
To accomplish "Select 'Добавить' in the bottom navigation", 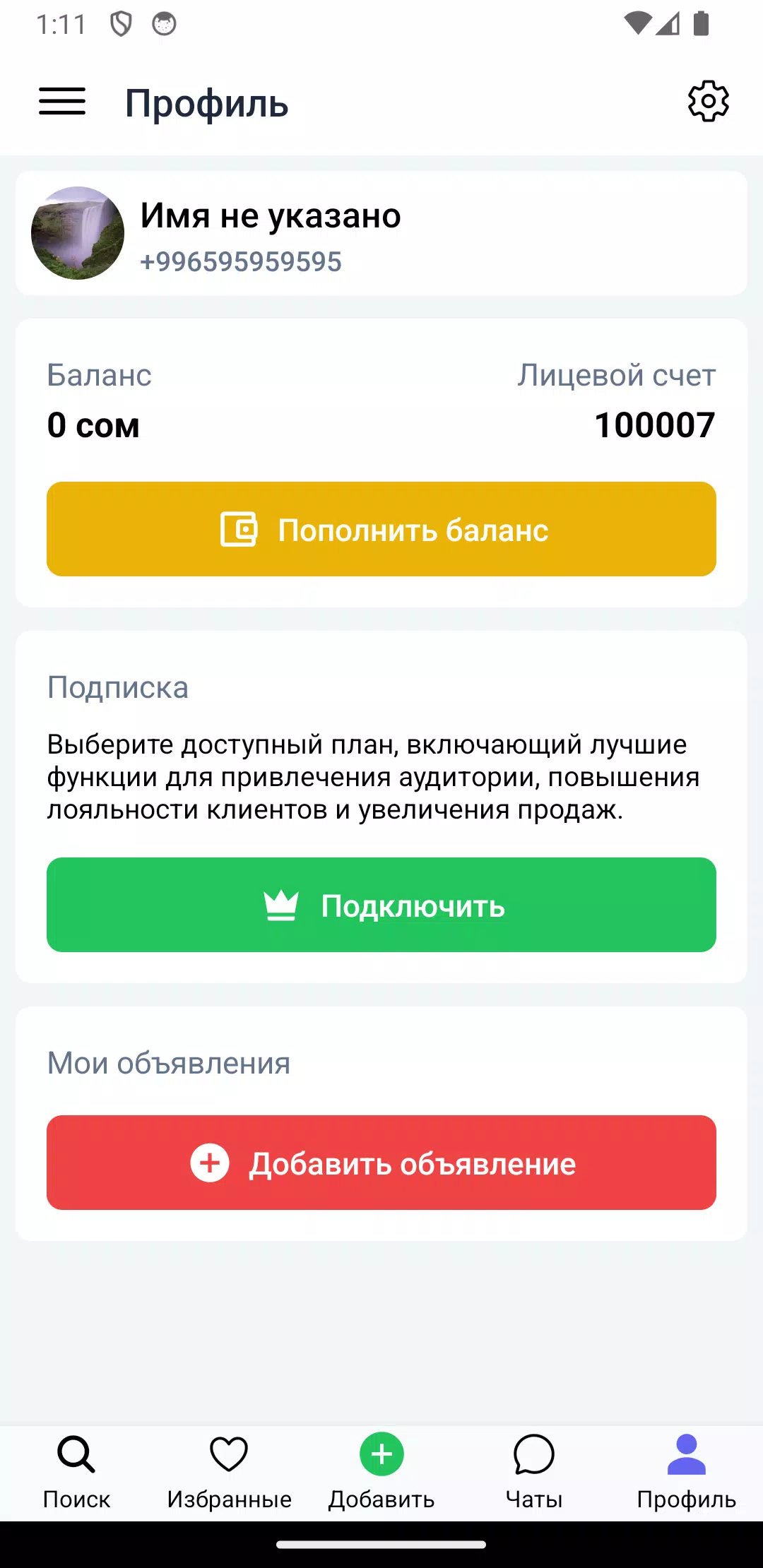I will click(x=381, y=1472).
